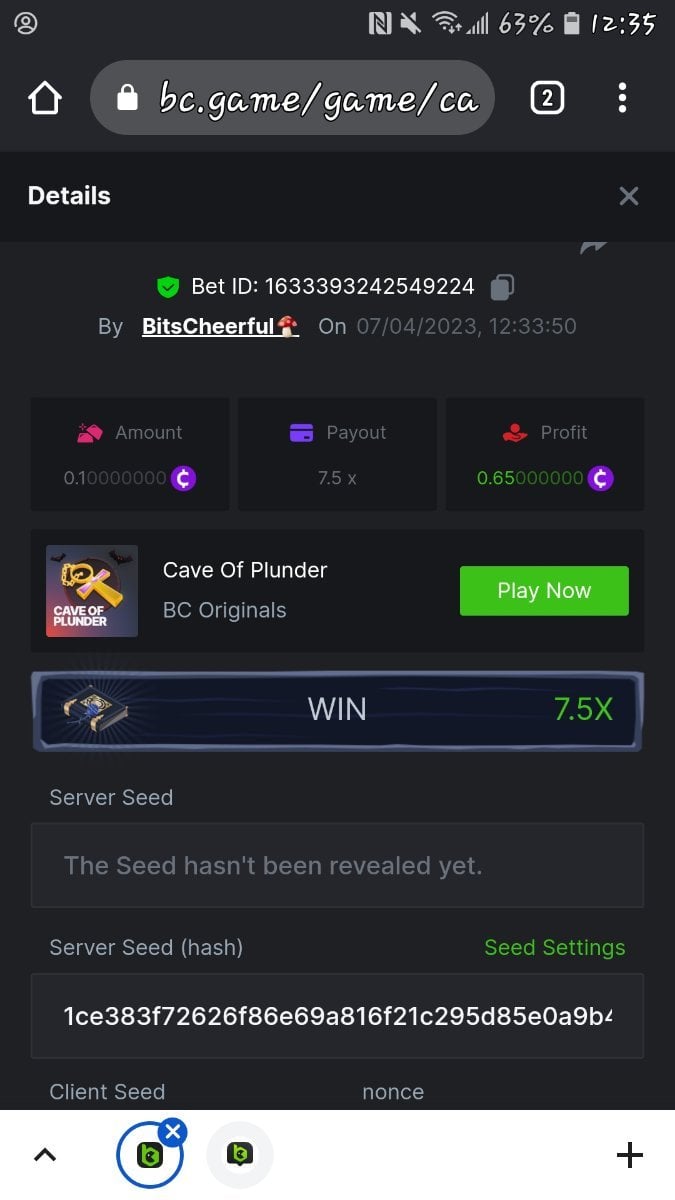Go to browser home page
Screen dimensions: 675x1200
[x=45, y=98]
